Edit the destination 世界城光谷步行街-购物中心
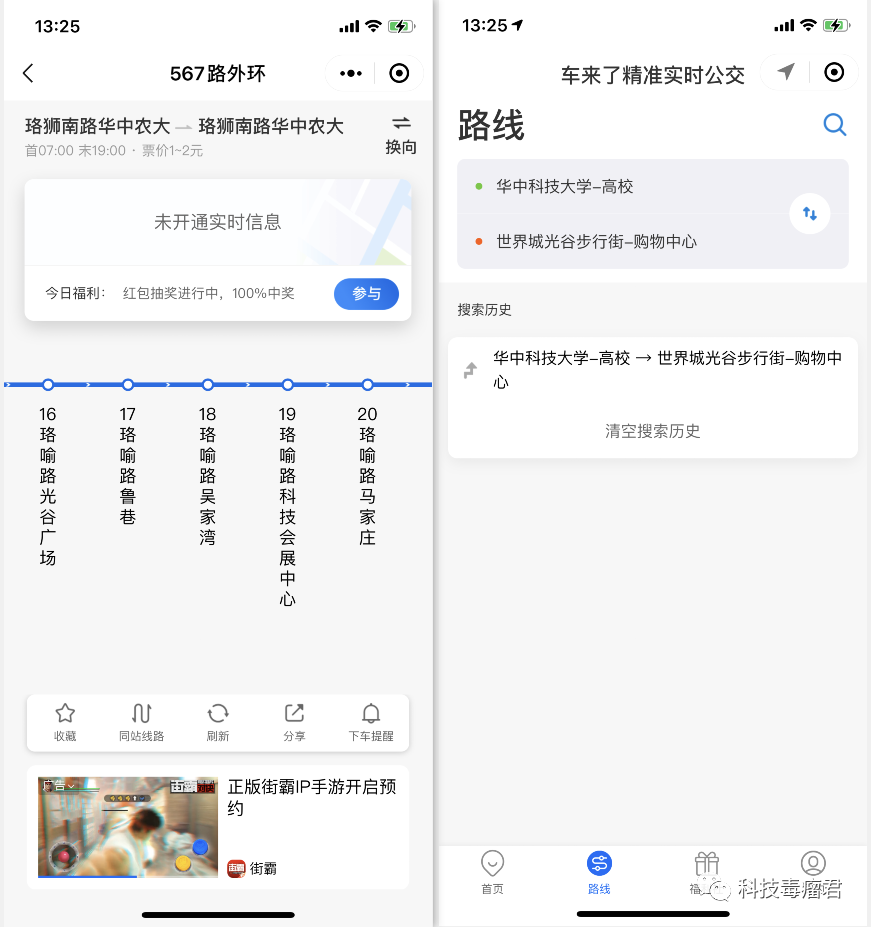Viewport: 871px width, 927px height. coord(620,242)
